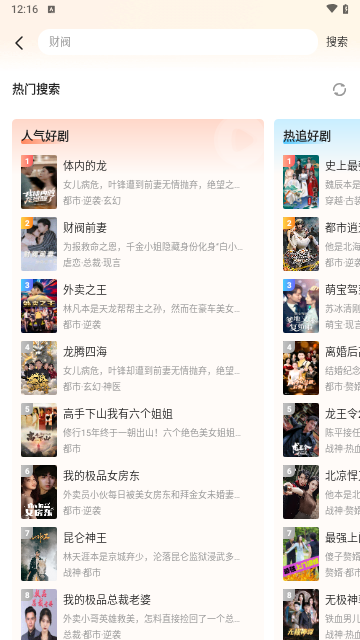This screenshot has height=640, width=360.
Task: Open the drama 外卖之王
Action: [138, 306]
